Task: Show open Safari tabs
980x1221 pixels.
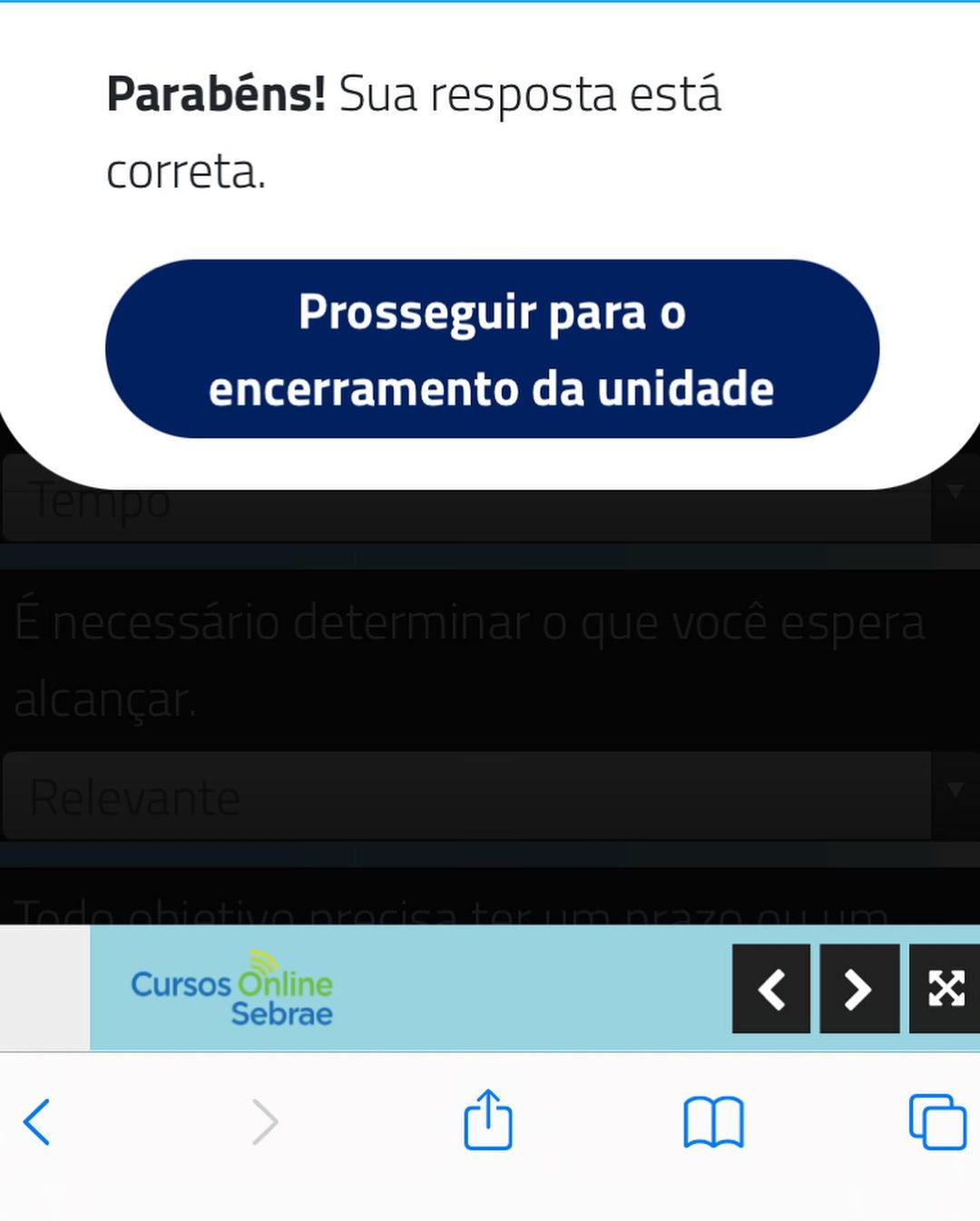Action: [x=937, y=1122]
